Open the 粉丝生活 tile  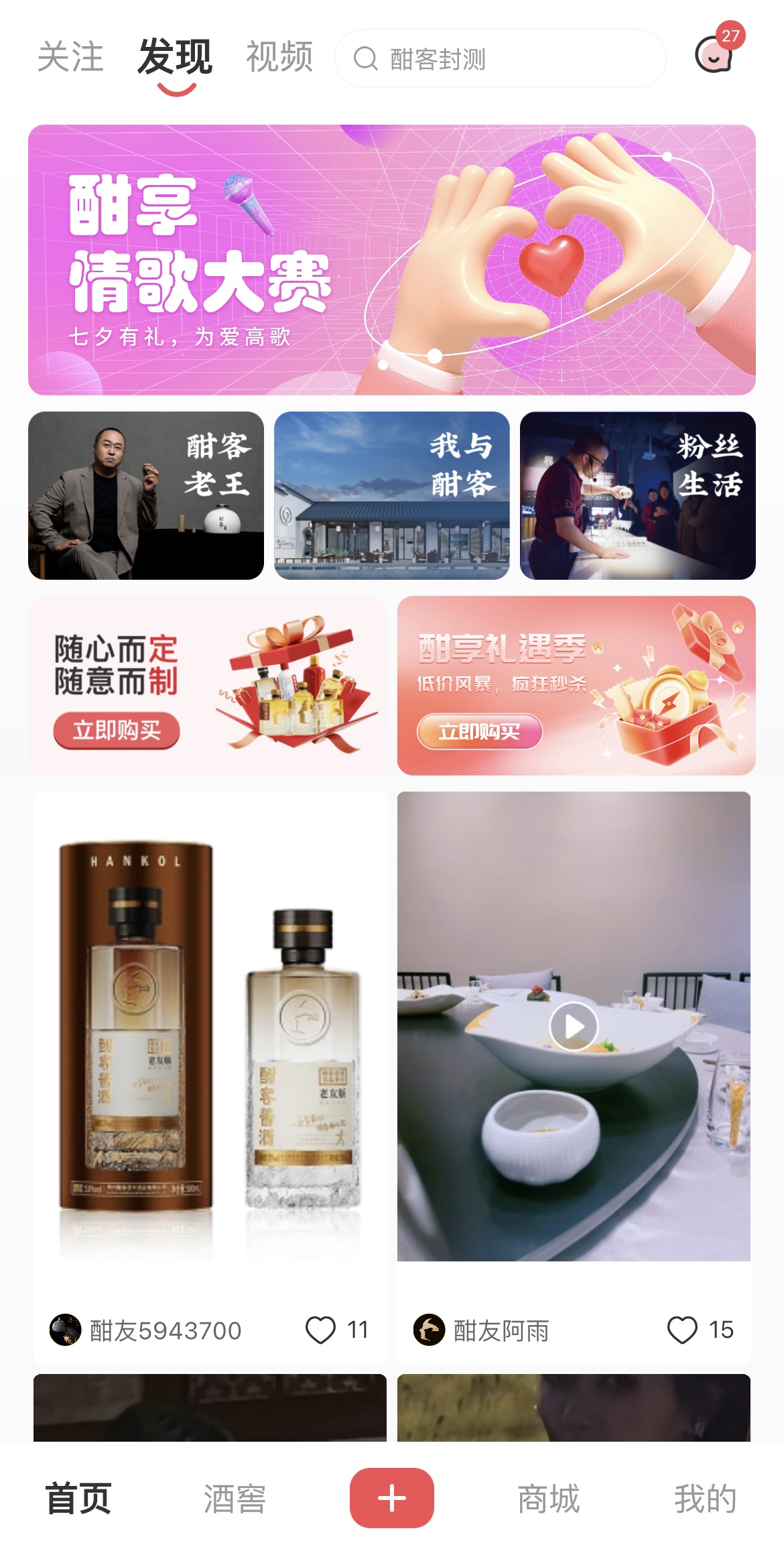pyautogui.click(x=637, y=495)
